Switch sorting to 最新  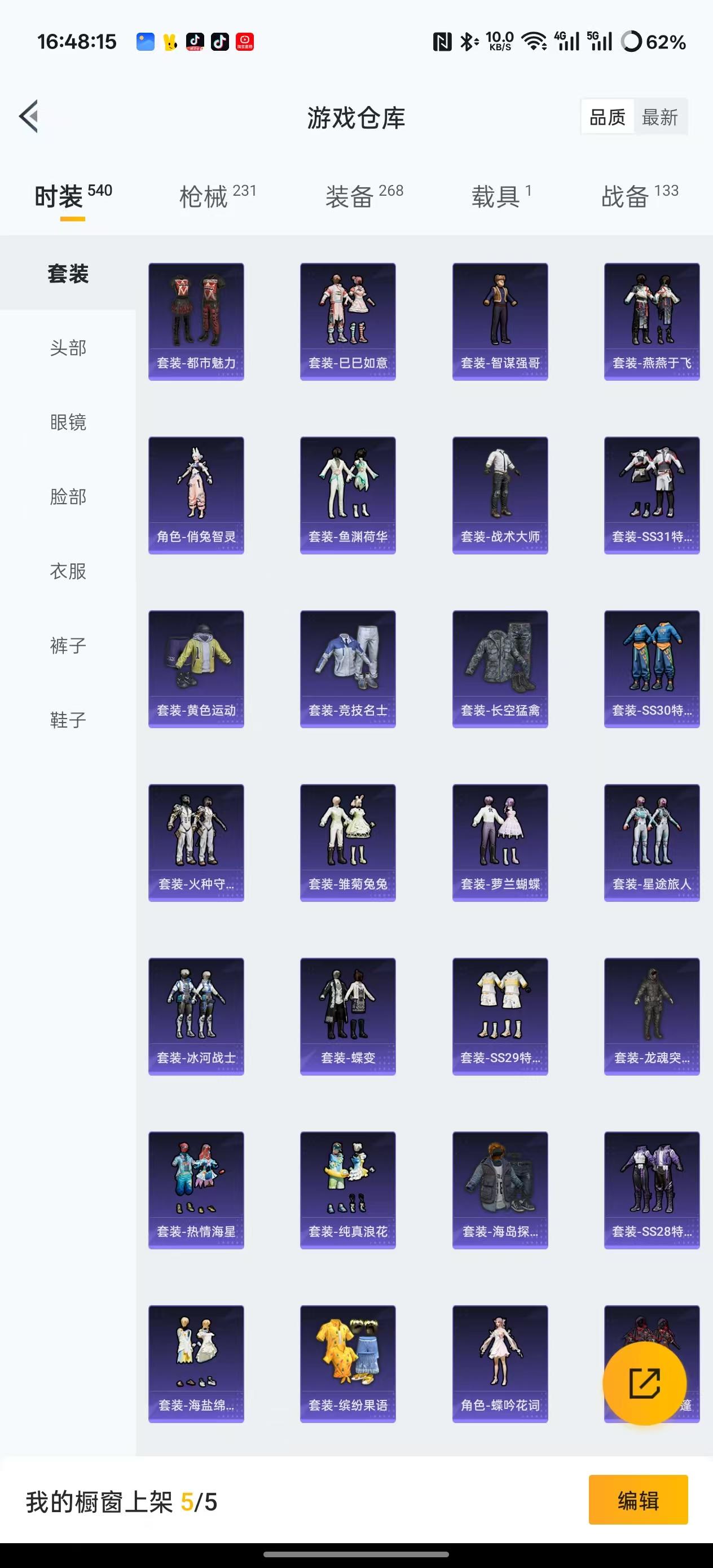(x=661, y=118)
